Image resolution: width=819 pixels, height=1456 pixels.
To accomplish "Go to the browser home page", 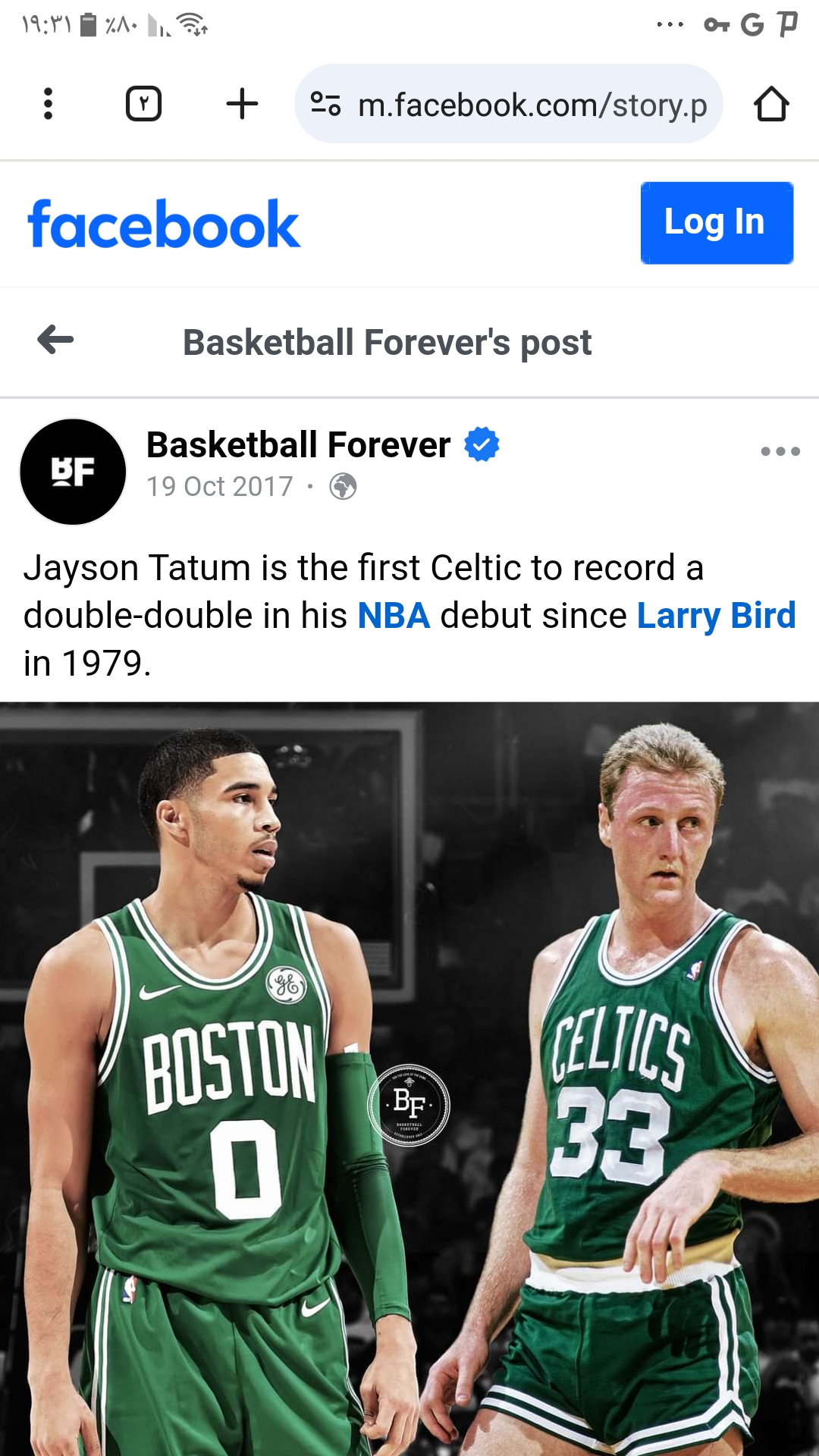I will (x=771, y=104).
